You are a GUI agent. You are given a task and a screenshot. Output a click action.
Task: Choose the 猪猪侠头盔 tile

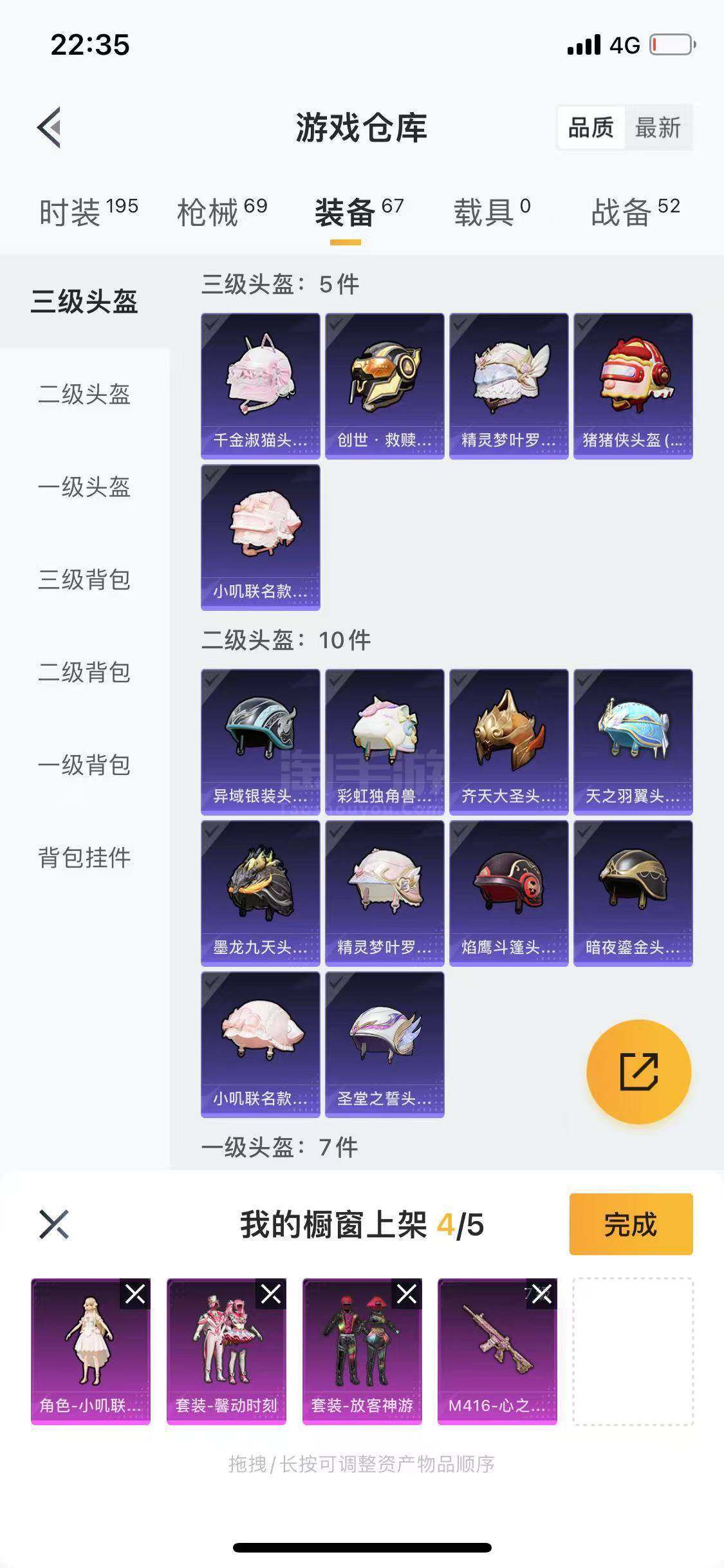[x=633, y=386]
